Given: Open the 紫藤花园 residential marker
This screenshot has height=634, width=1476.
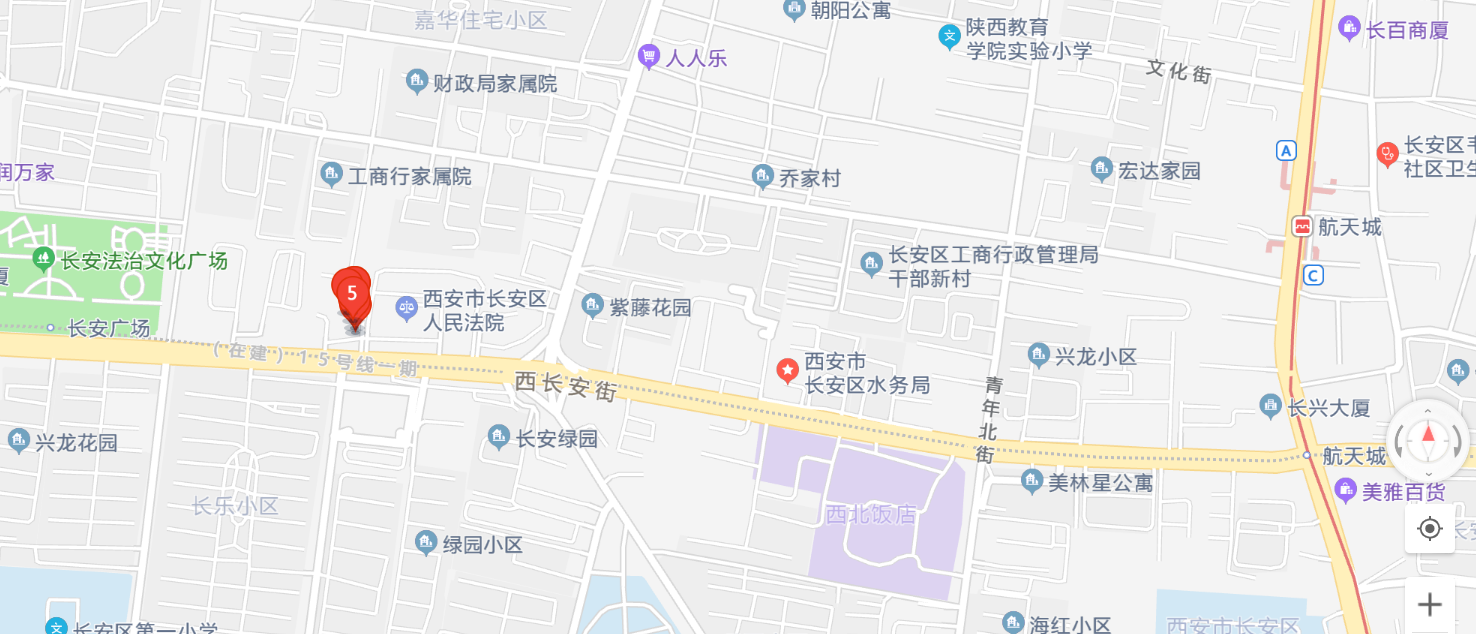Looking at the screenshot, I should click(x=593, y=304).
